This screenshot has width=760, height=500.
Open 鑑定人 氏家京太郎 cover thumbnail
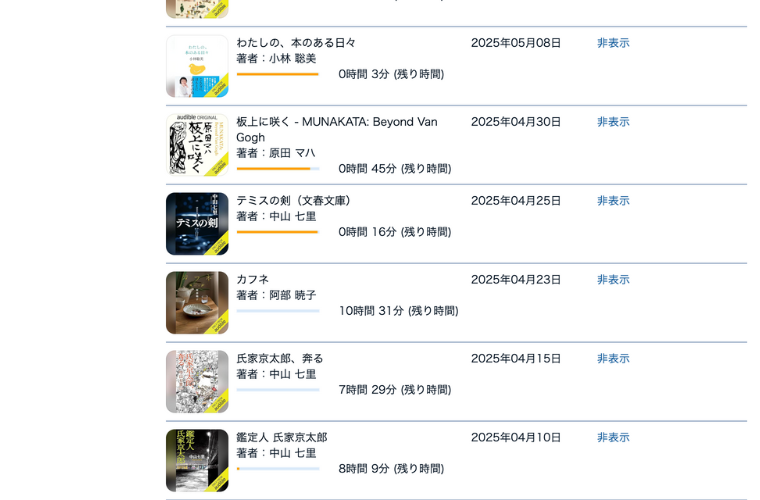point(197,461)
